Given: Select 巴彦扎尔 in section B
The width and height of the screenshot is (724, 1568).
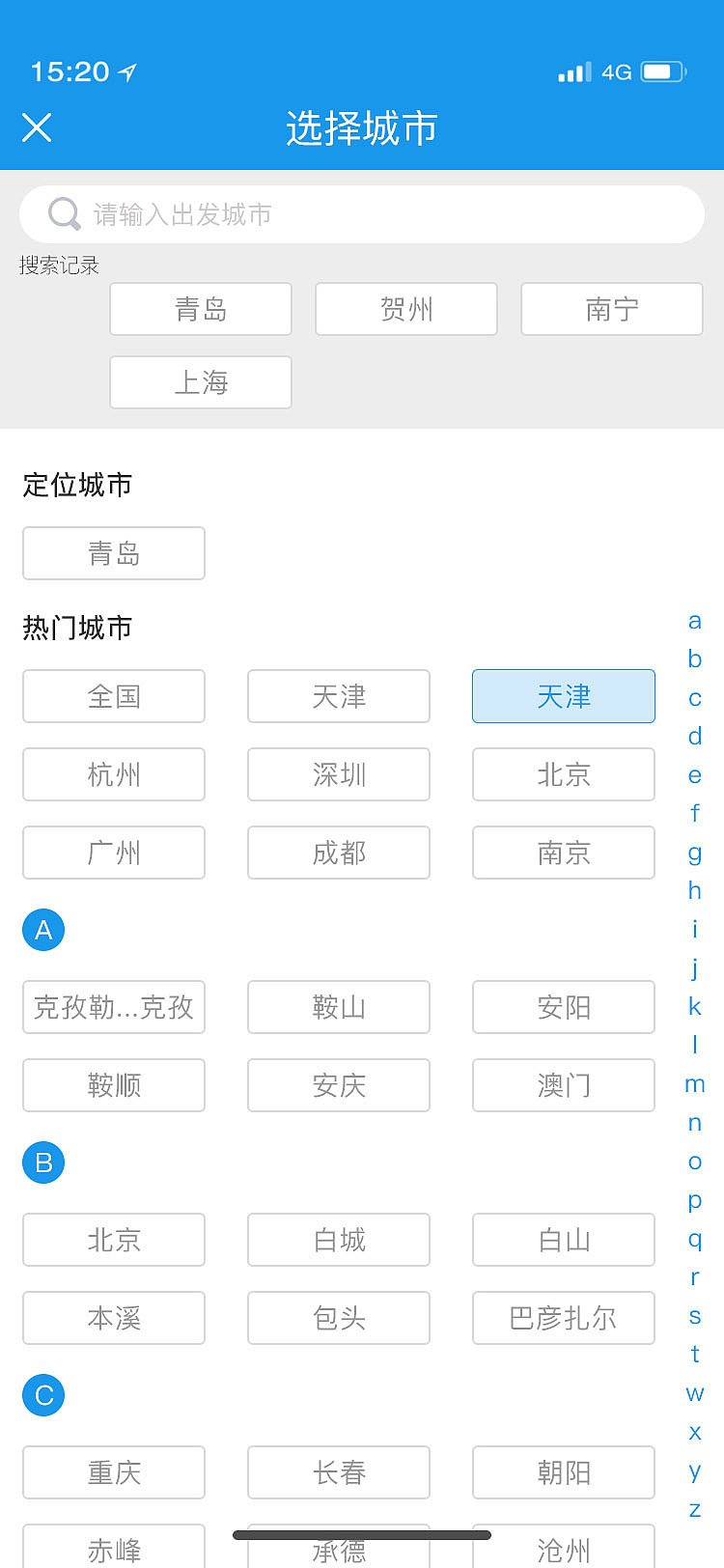Looking at the screenshot, I should [563, 1318].
